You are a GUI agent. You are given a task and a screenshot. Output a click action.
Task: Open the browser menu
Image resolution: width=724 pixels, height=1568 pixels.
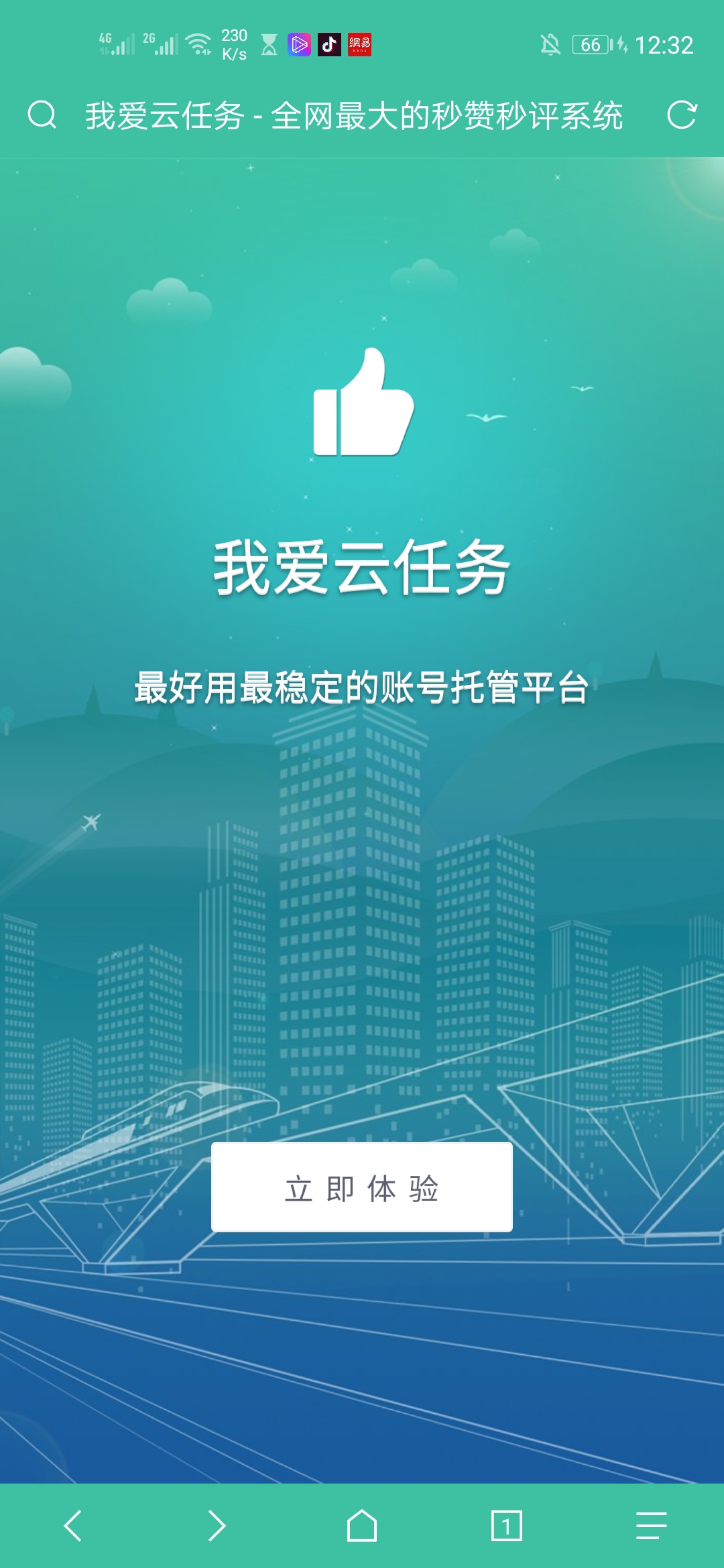(x=651, y=1526)
